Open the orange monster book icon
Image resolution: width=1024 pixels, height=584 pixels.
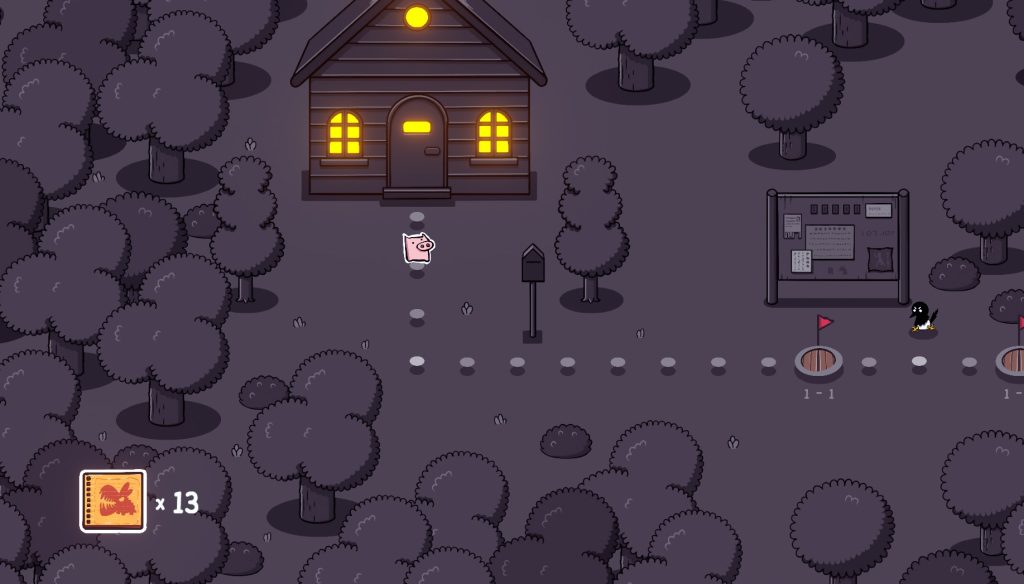(113, 501)
